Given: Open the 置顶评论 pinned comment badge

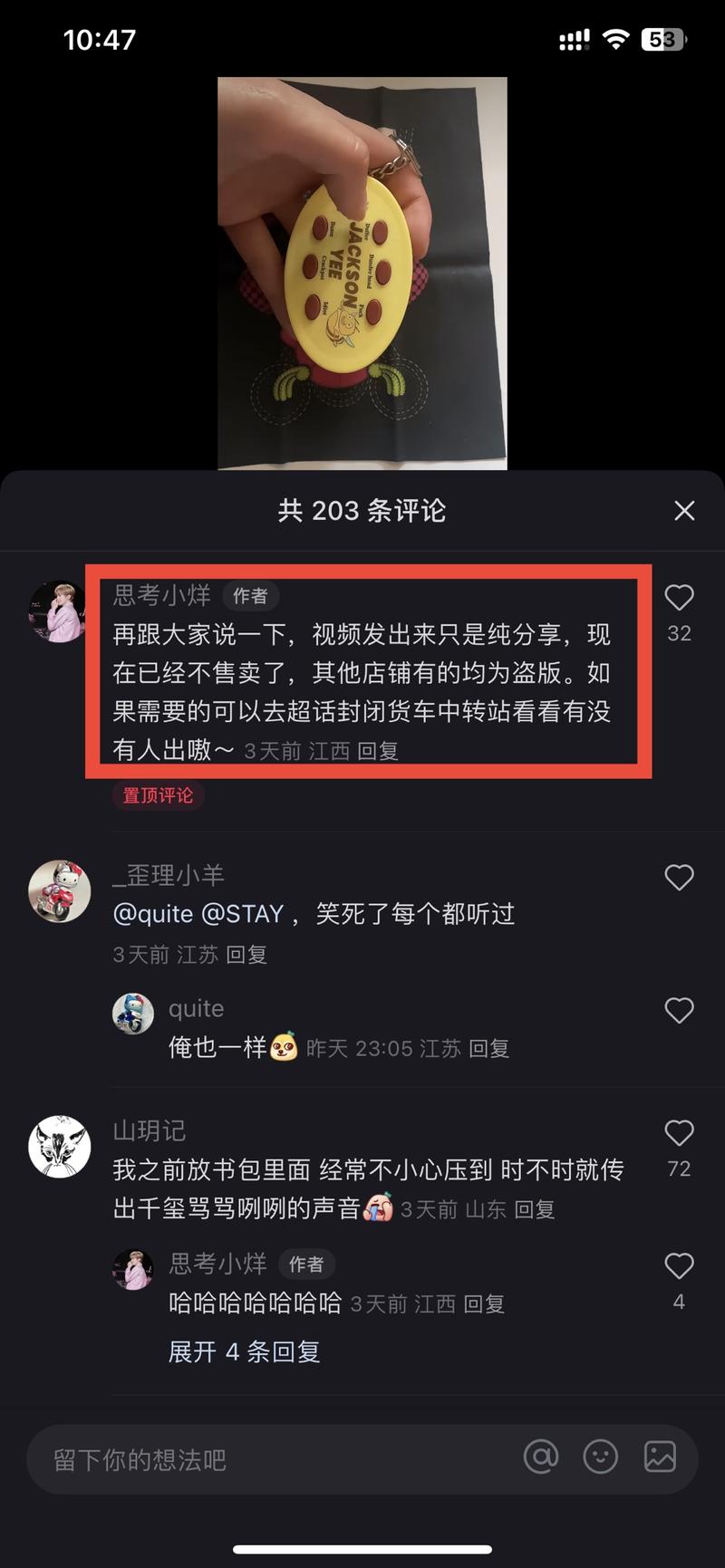Looking at the screenshot, I should [158, 795].
